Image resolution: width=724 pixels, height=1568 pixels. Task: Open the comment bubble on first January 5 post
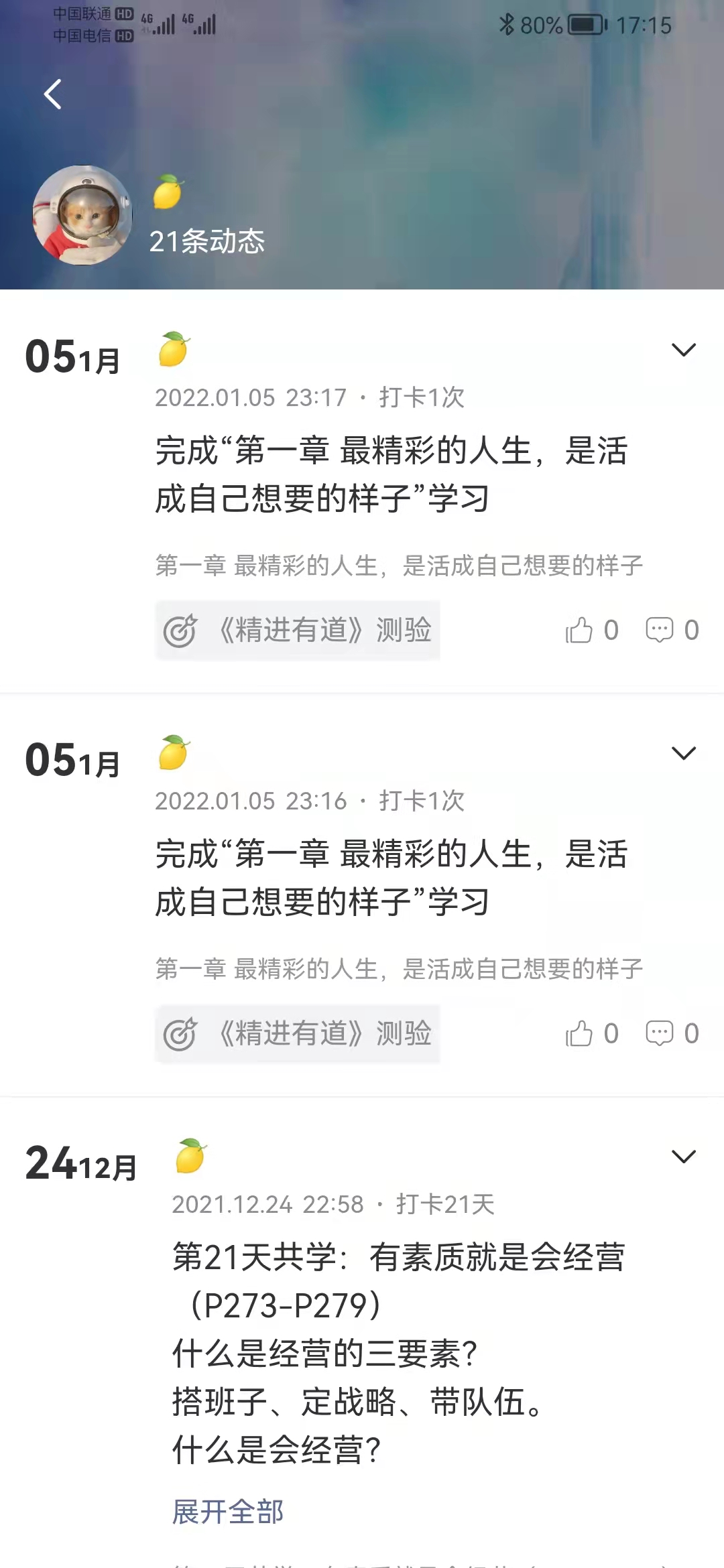[660, 630]
